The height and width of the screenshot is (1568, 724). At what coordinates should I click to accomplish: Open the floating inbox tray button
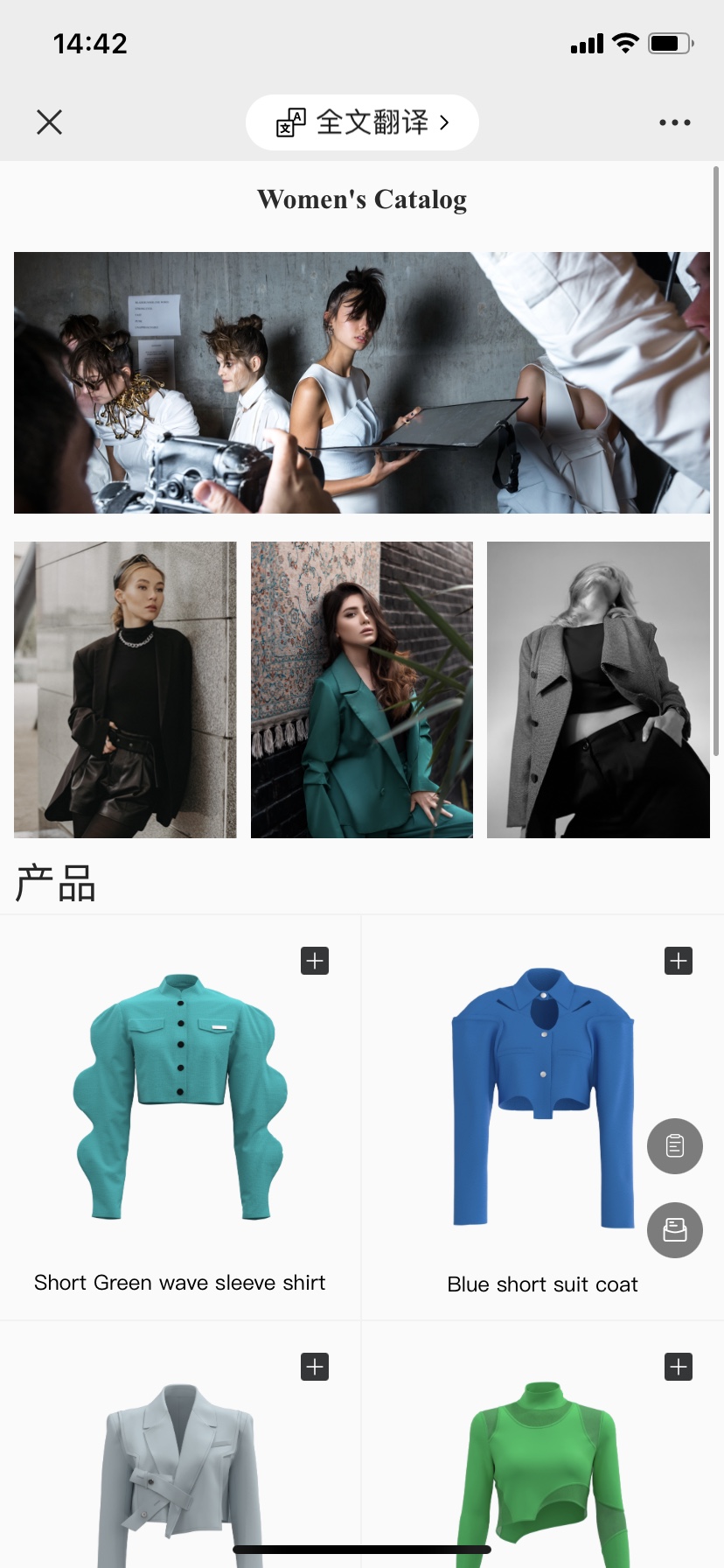pos(674,1230)
